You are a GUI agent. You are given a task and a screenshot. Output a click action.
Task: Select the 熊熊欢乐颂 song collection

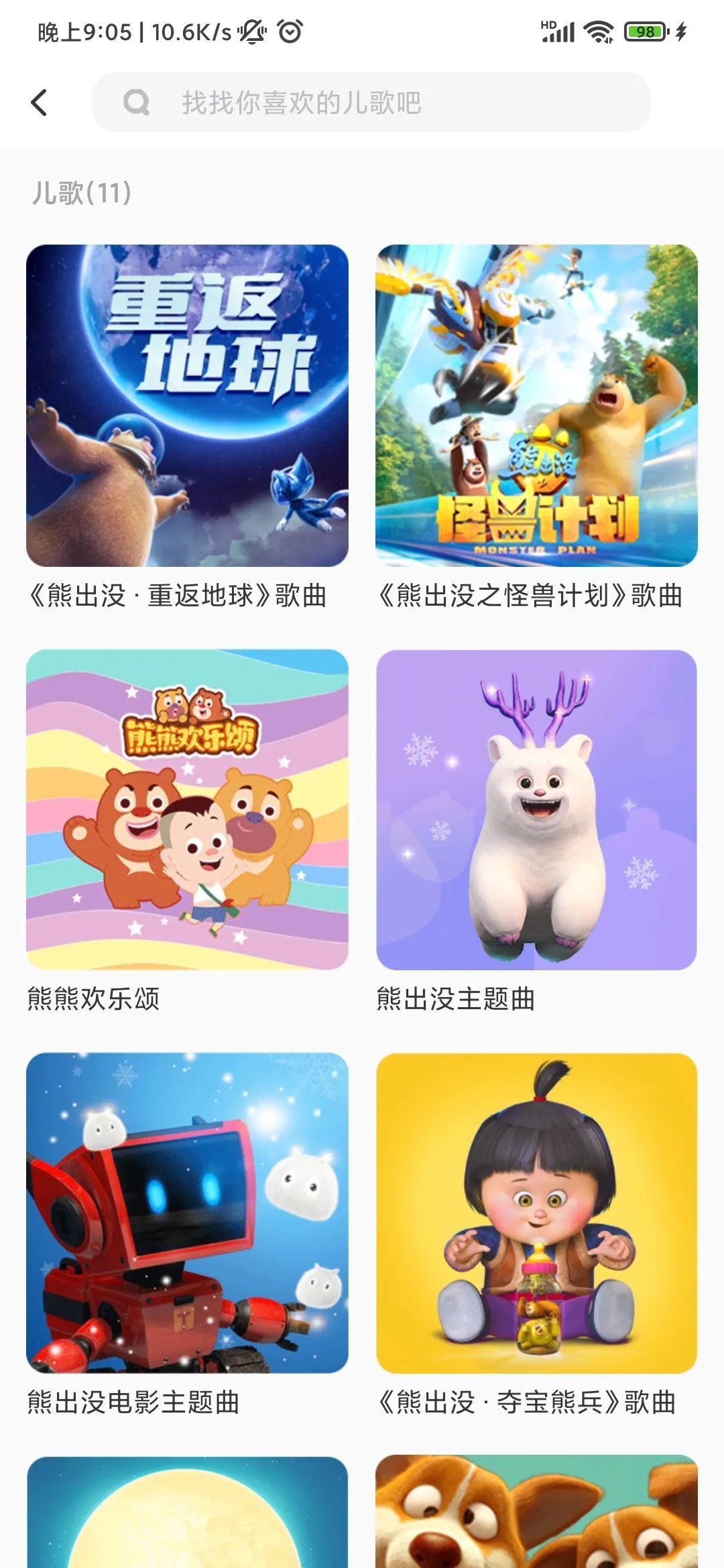point(187,809)
